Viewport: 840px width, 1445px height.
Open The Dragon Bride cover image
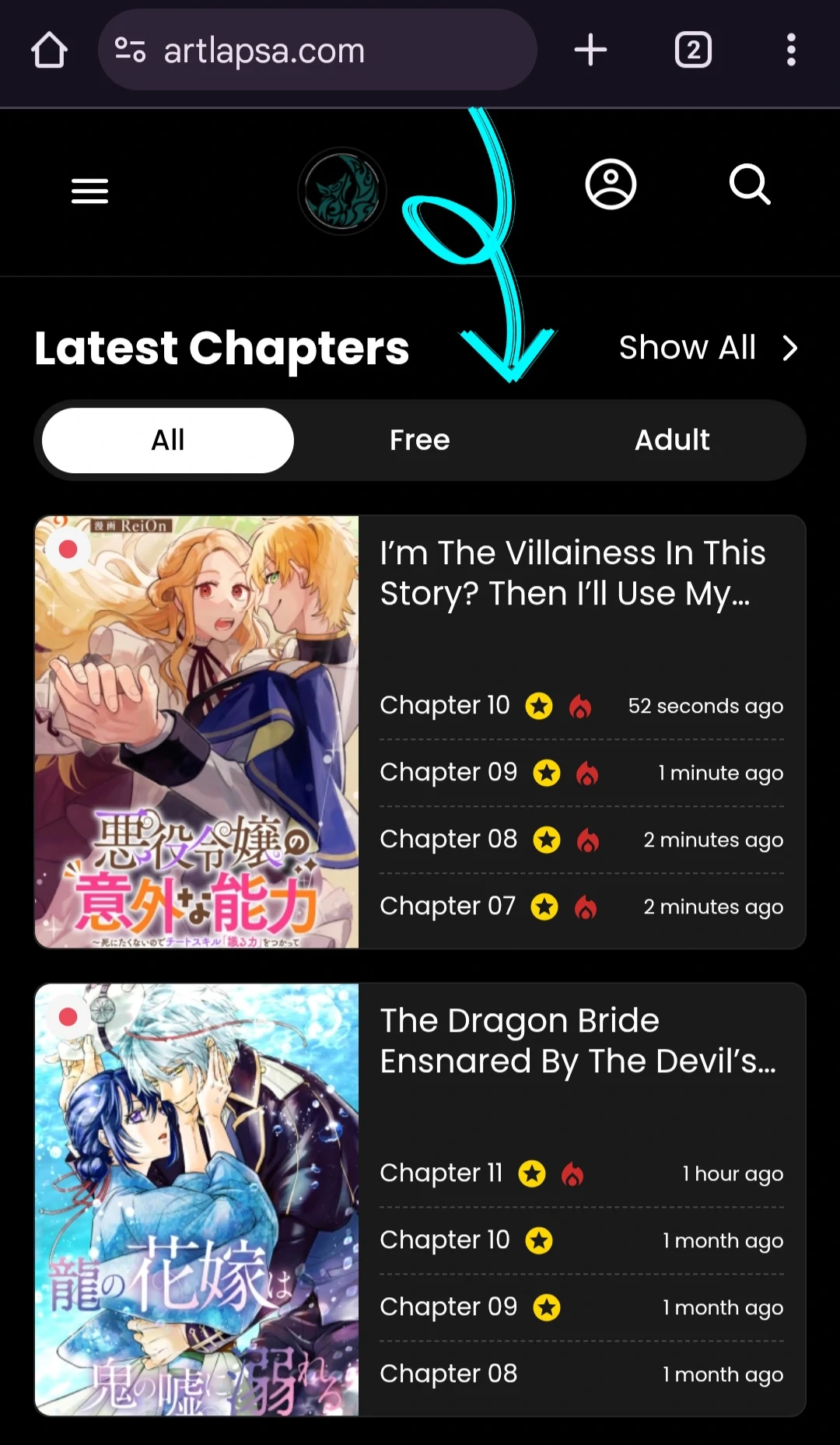click(197, 1199)
